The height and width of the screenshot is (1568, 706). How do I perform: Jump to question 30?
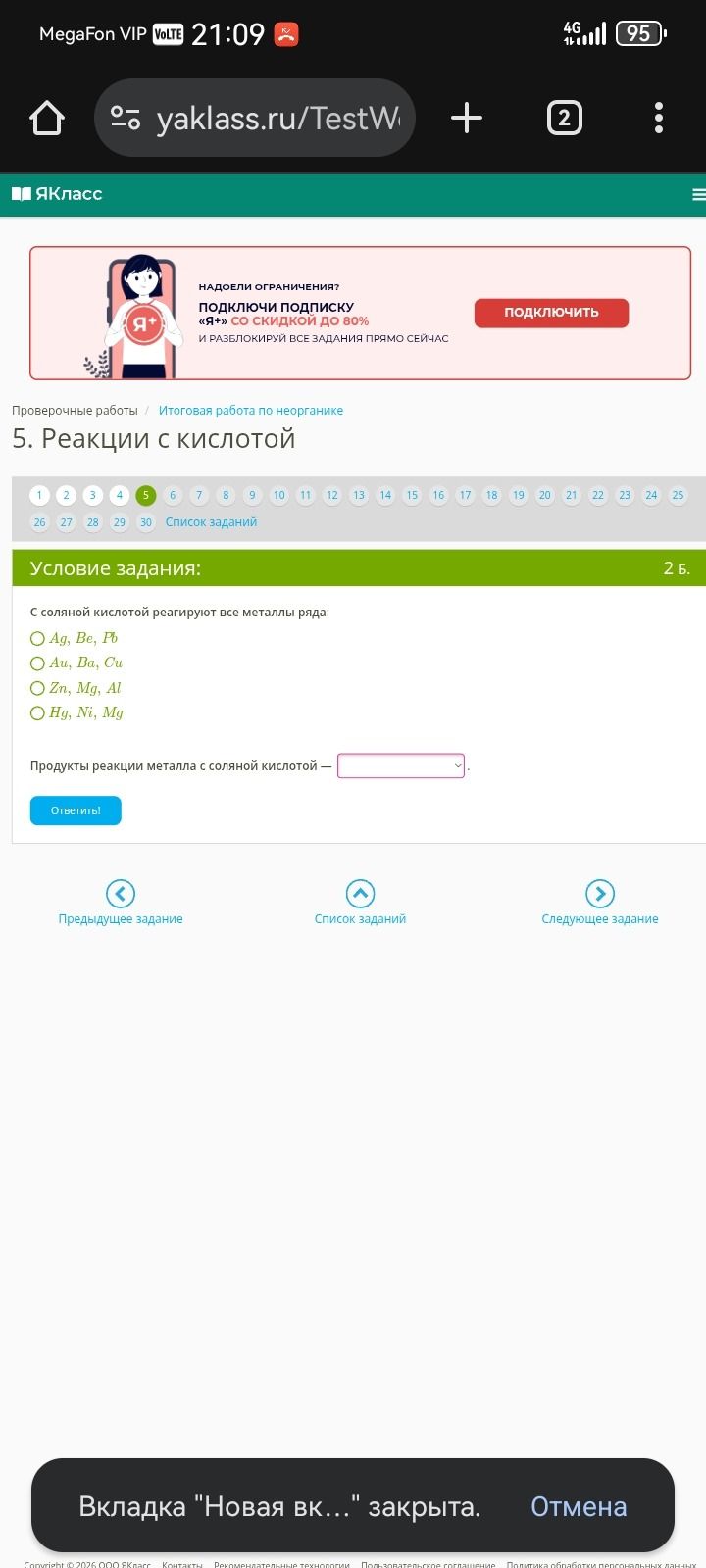coord(146,522)
